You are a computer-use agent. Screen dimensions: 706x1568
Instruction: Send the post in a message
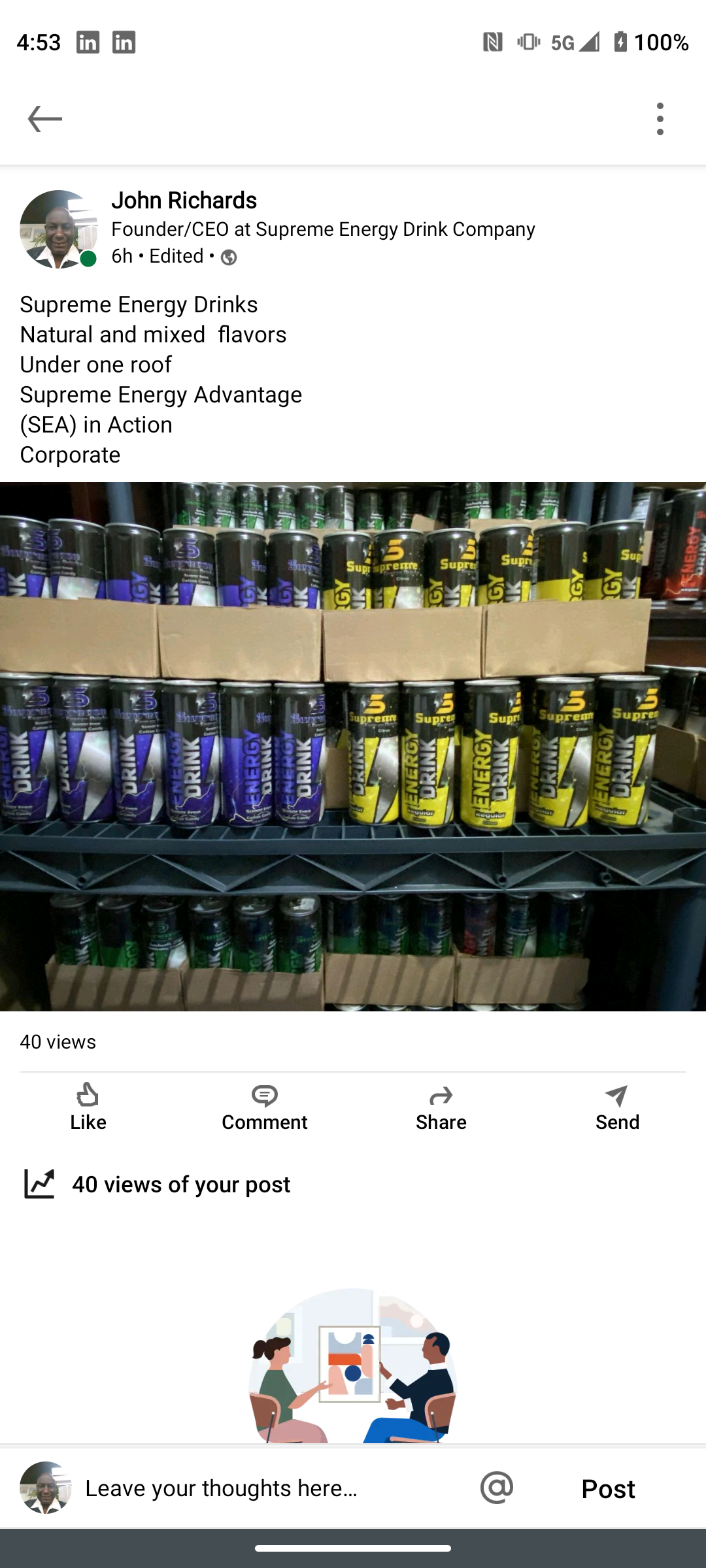pos(617,1107)
